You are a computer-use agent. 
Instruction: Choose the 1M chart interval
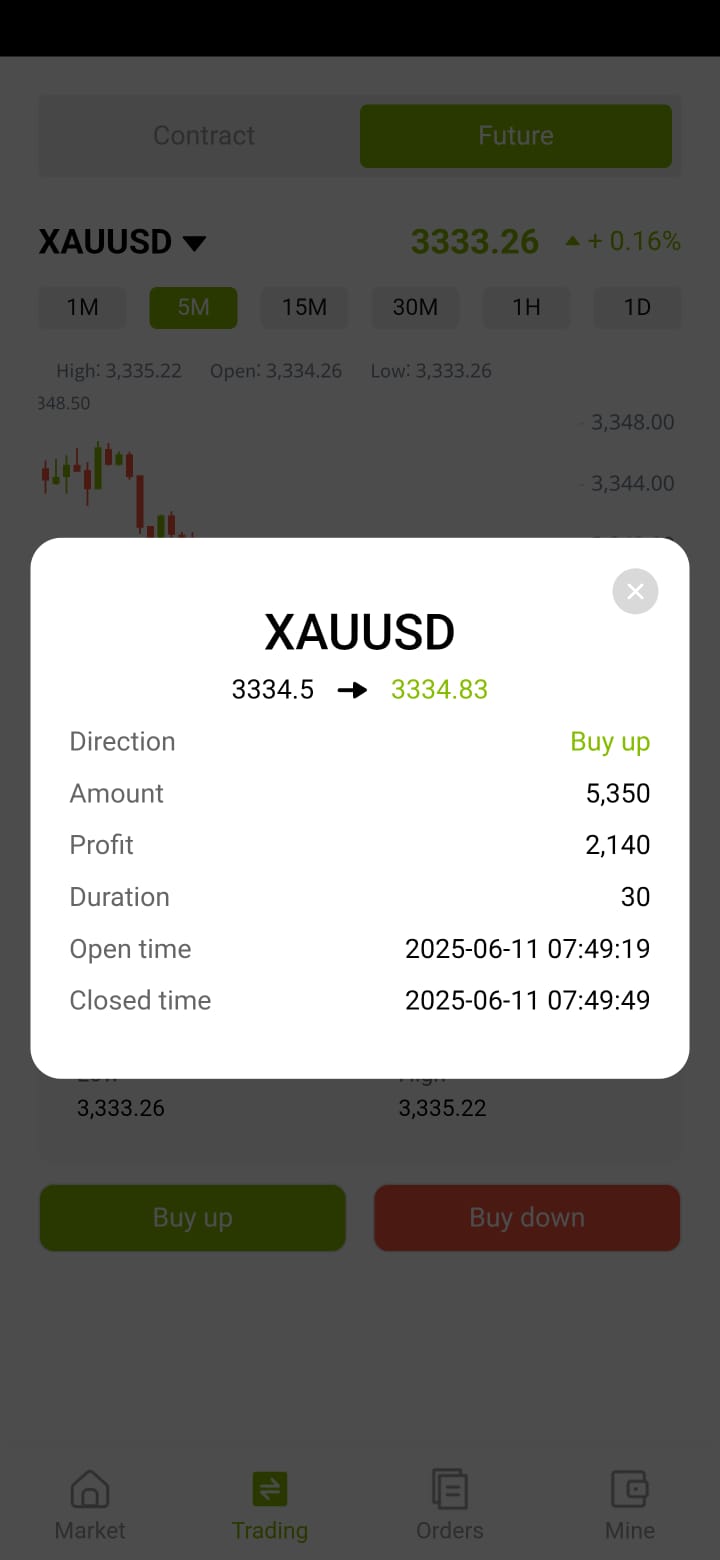coord(82,308)
